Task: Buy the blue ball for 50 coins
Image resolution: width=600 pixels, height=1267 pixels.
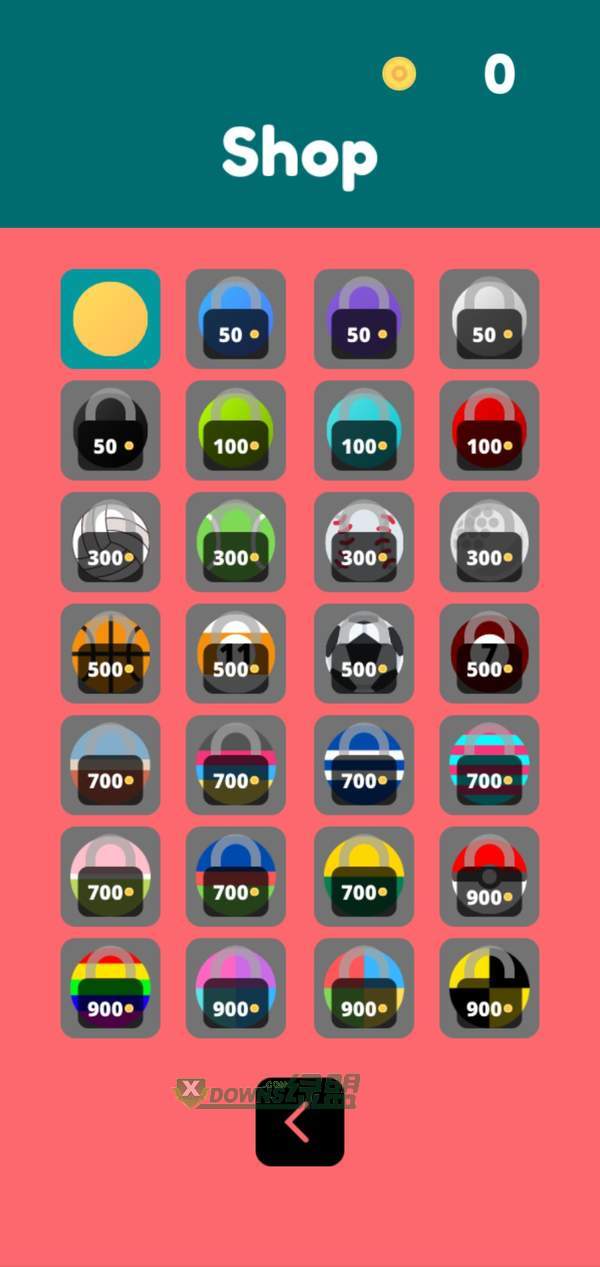Action: point(236,319)
